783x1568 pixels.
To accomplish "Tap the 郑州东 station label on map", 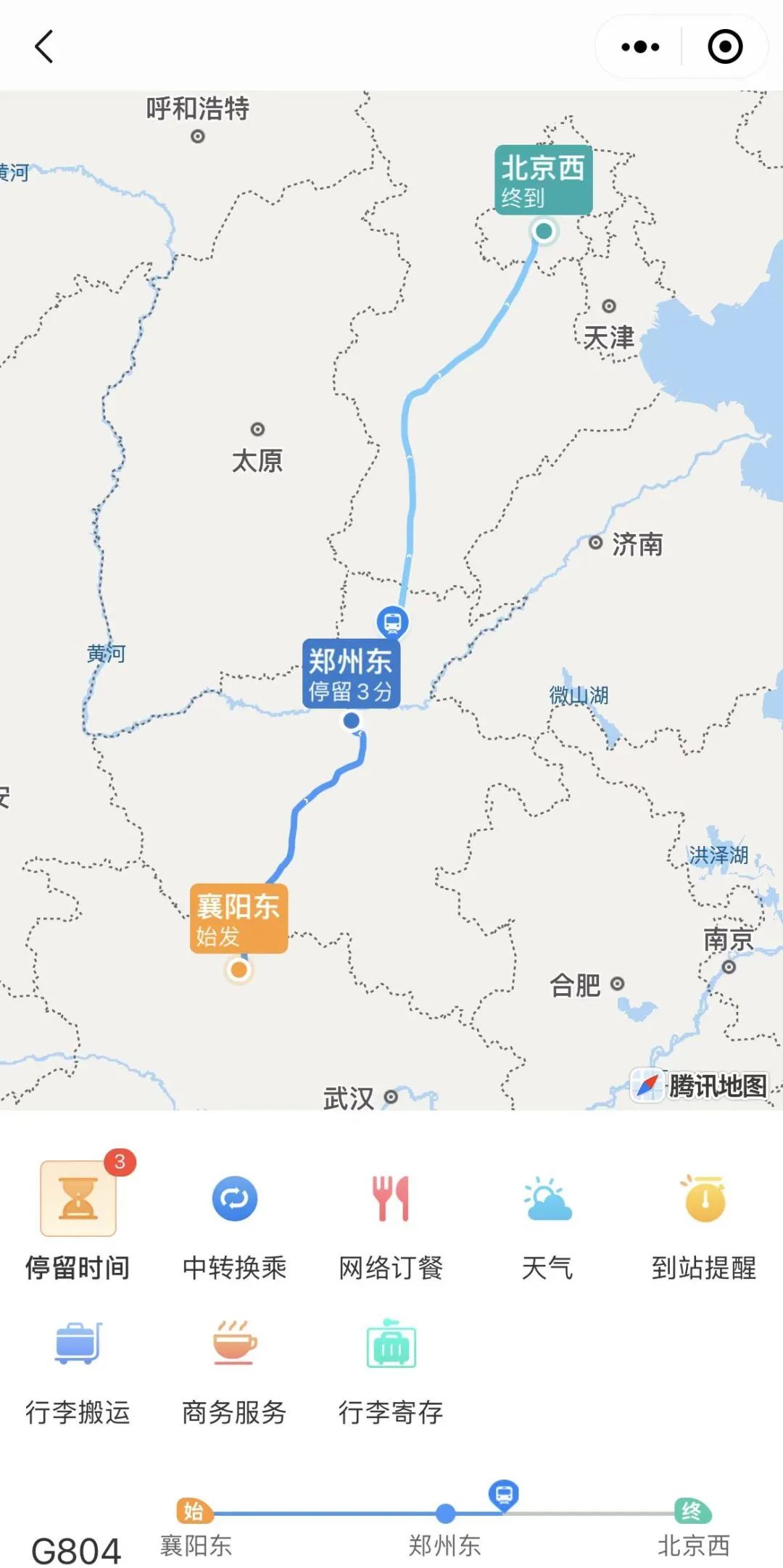I will (351, 673).
